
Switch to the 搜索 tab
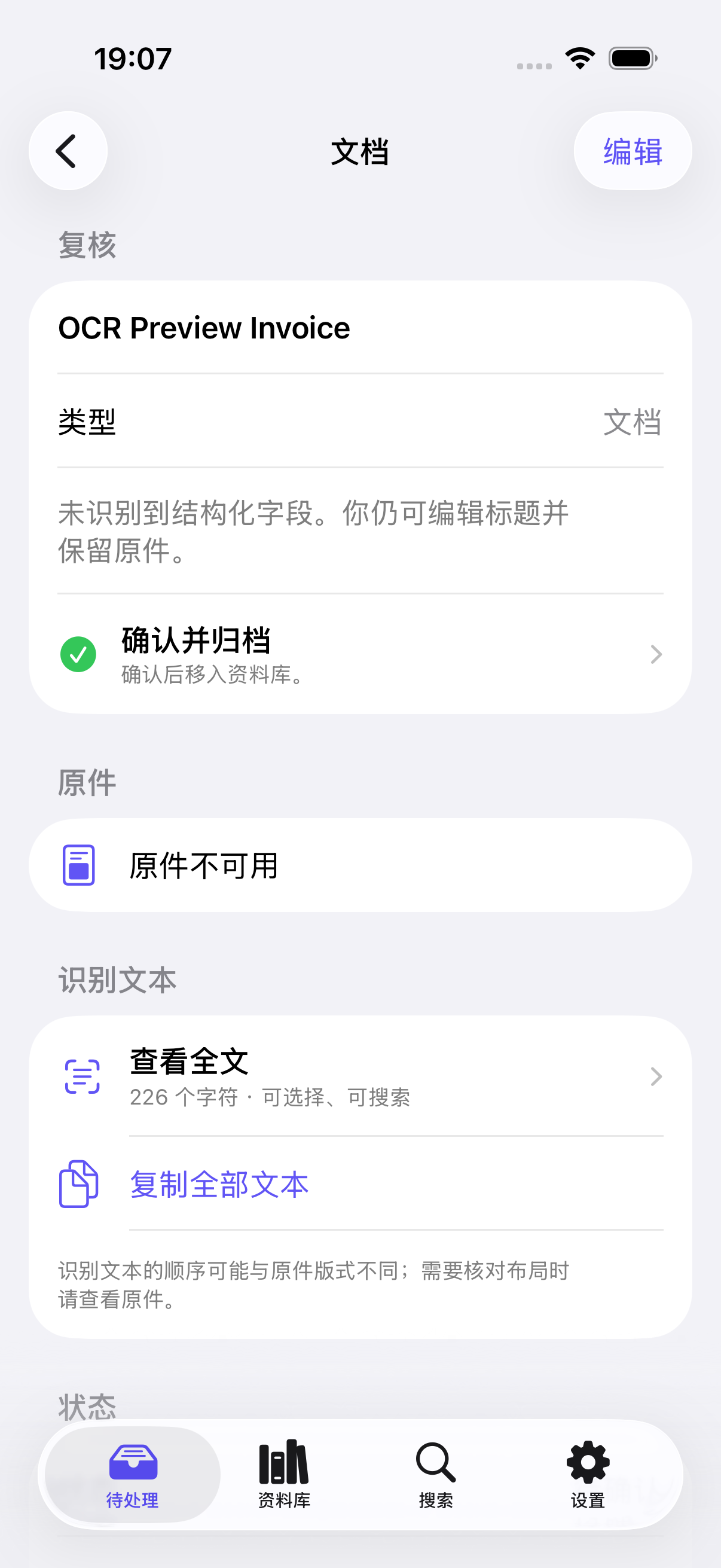click(436, 1474)
